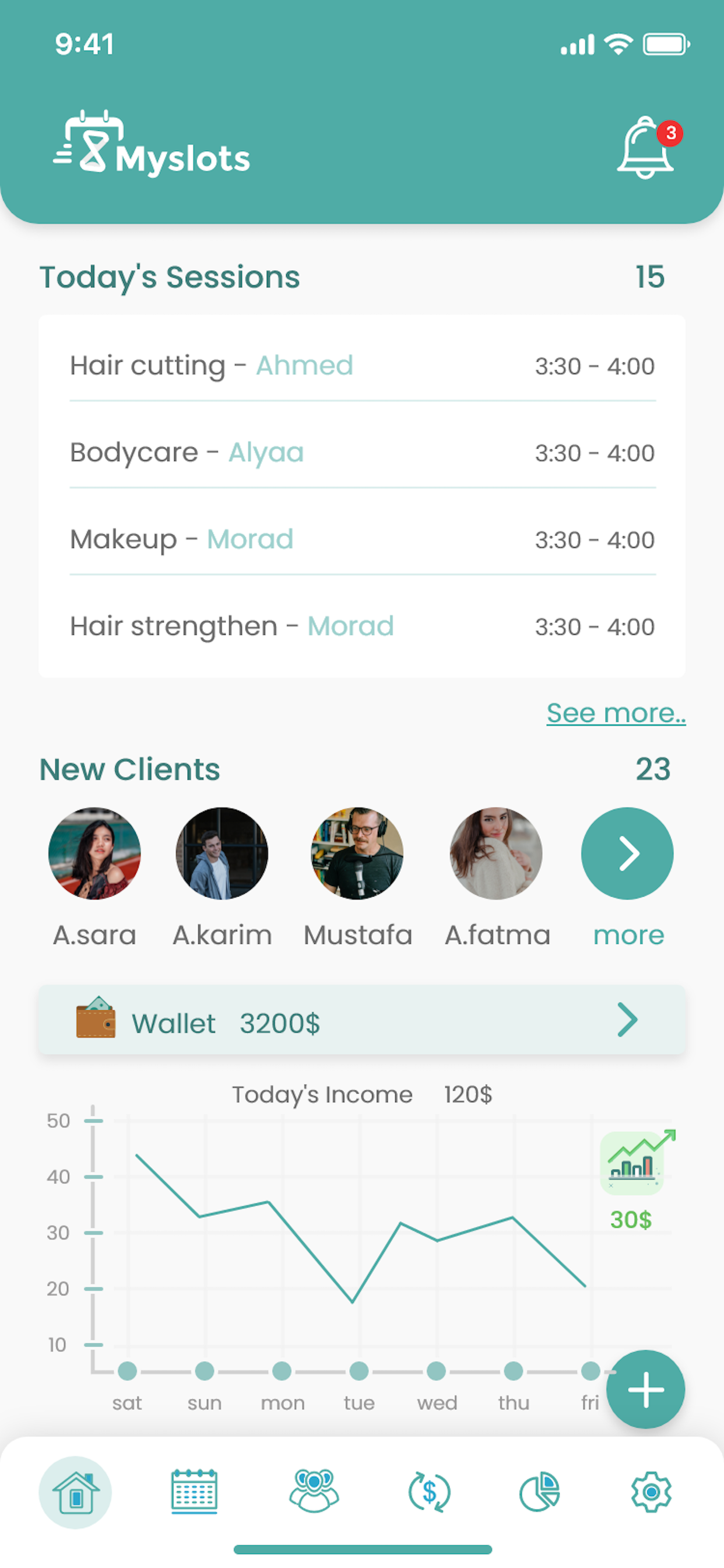Open the settings gear tab
The height and width of the screenshot is (1568, 724).
coord(651,1492)
